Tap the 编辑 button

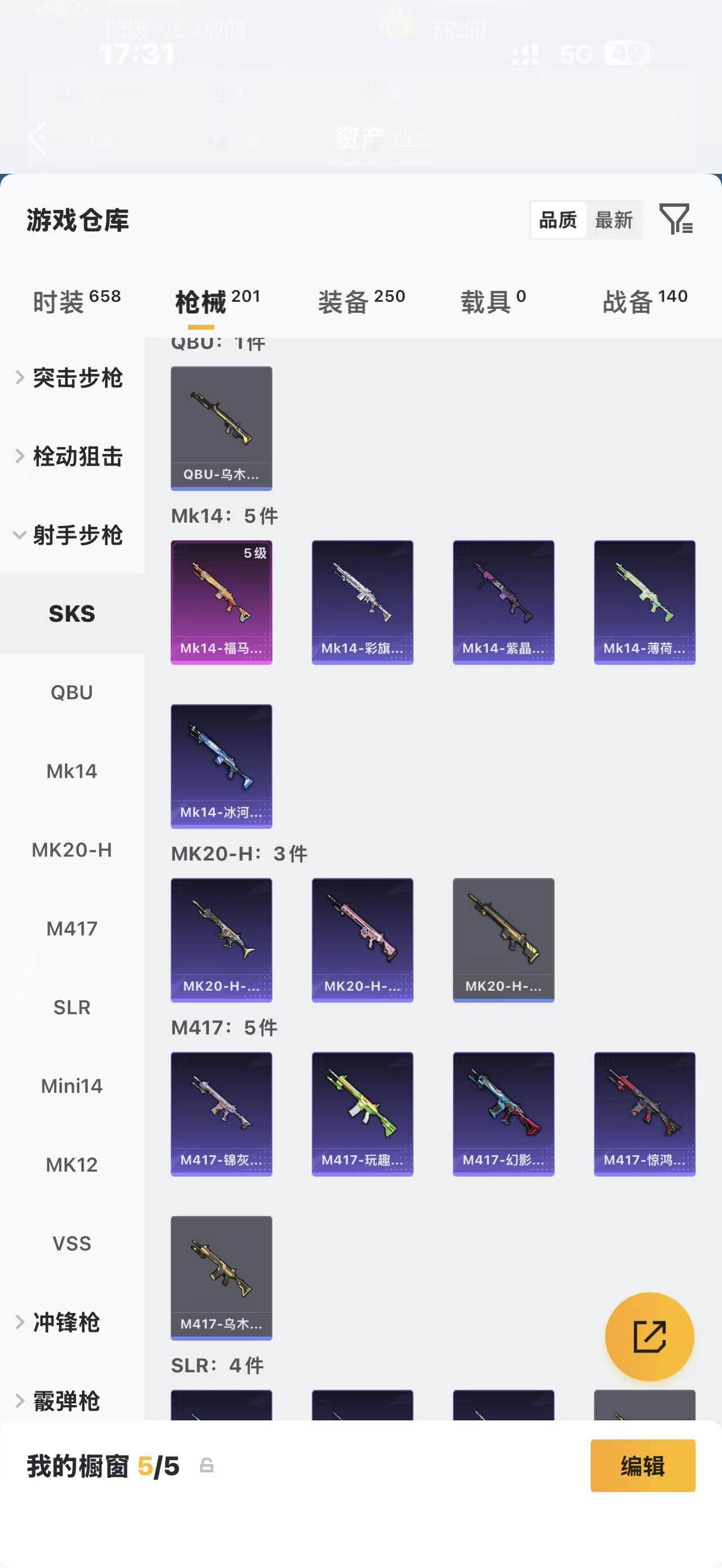click(643, 1466)
